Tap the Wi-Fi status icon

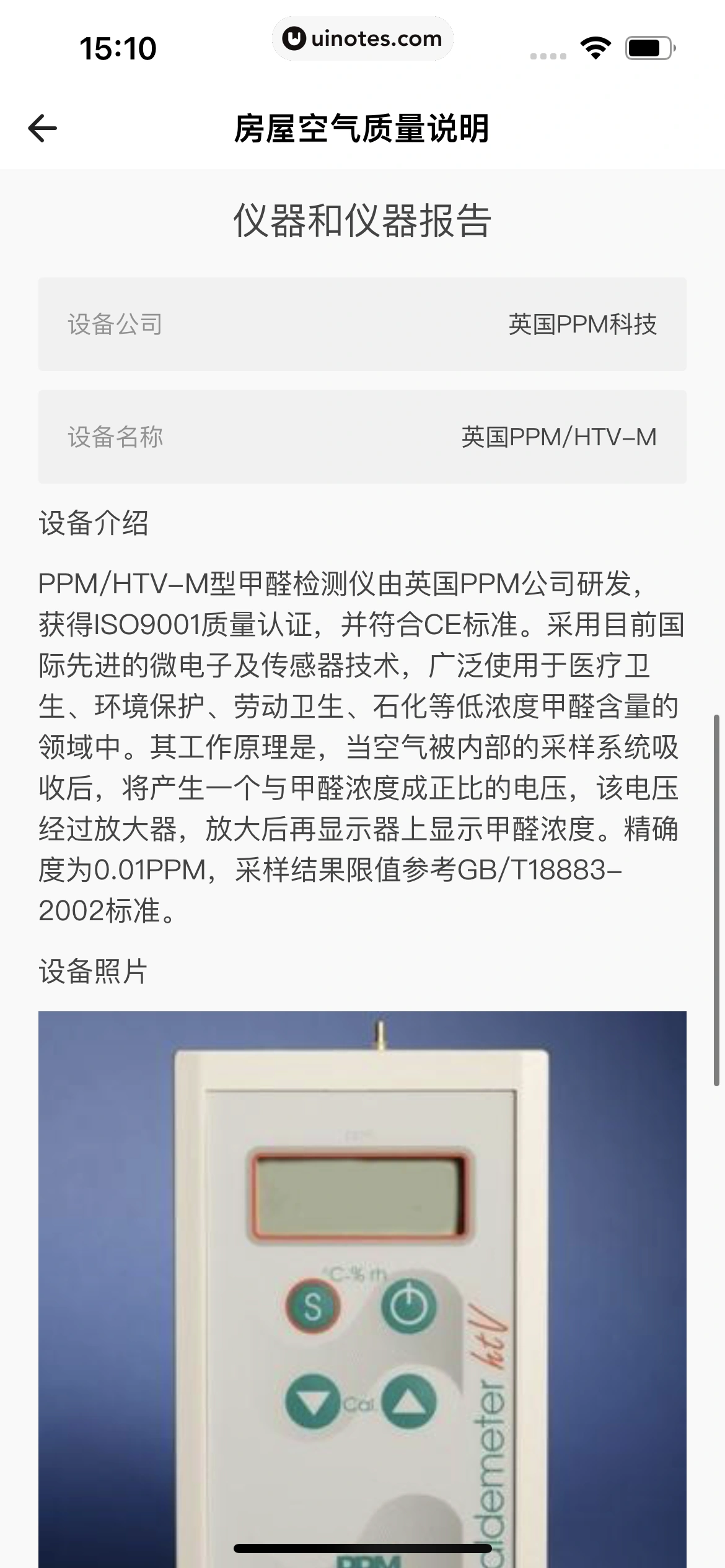[x=594, y=46]
